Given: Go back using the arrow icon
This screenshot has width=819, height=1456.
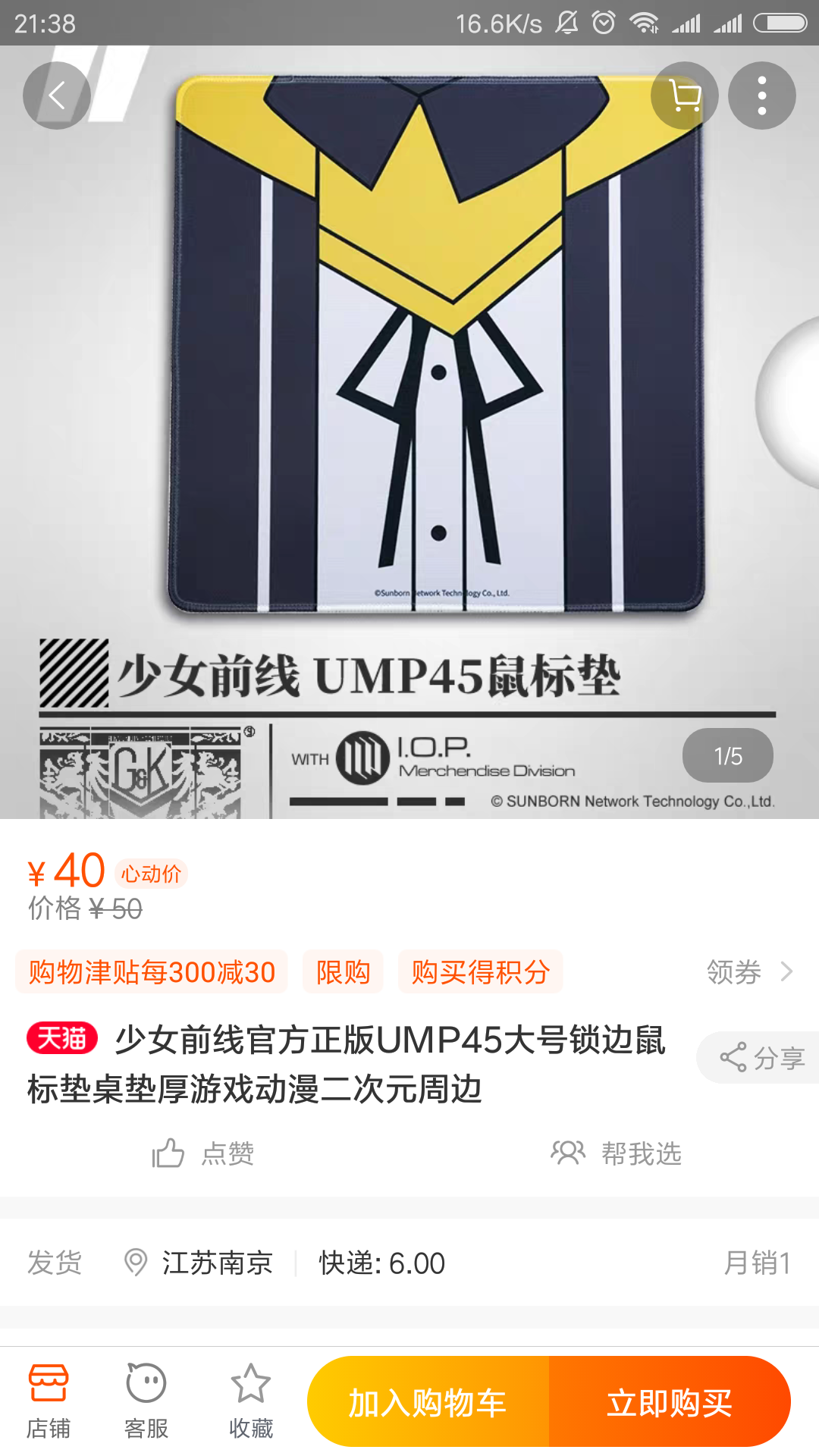Looking at the screenshot, I should [57, 96].
